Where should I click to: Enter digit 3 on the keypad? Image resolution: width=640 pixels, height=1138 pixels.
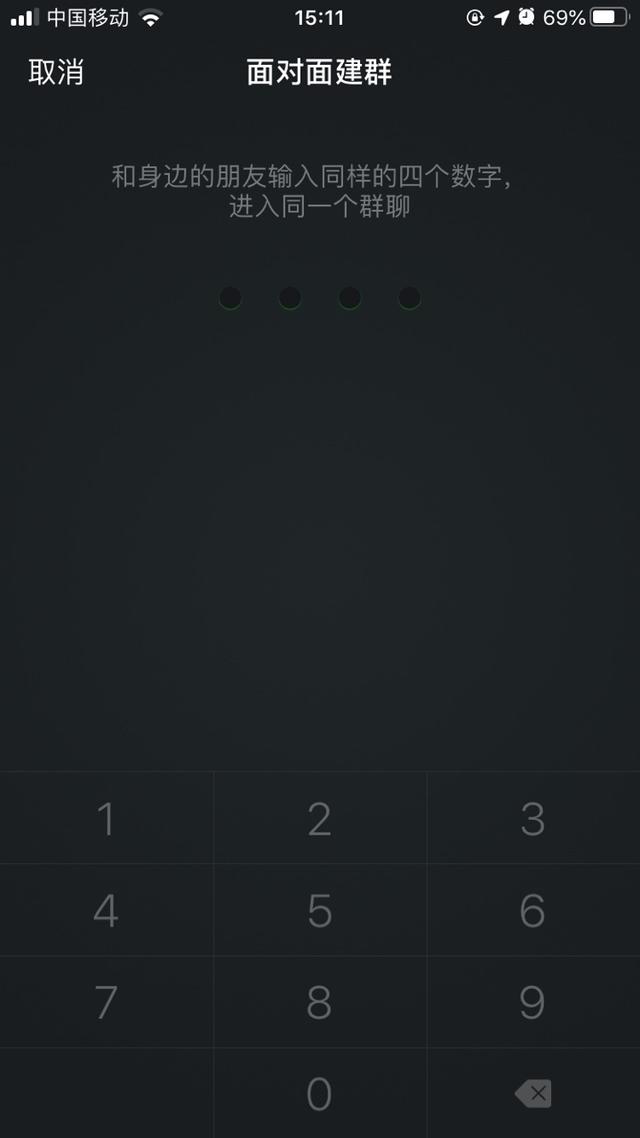tap(532, 819)
